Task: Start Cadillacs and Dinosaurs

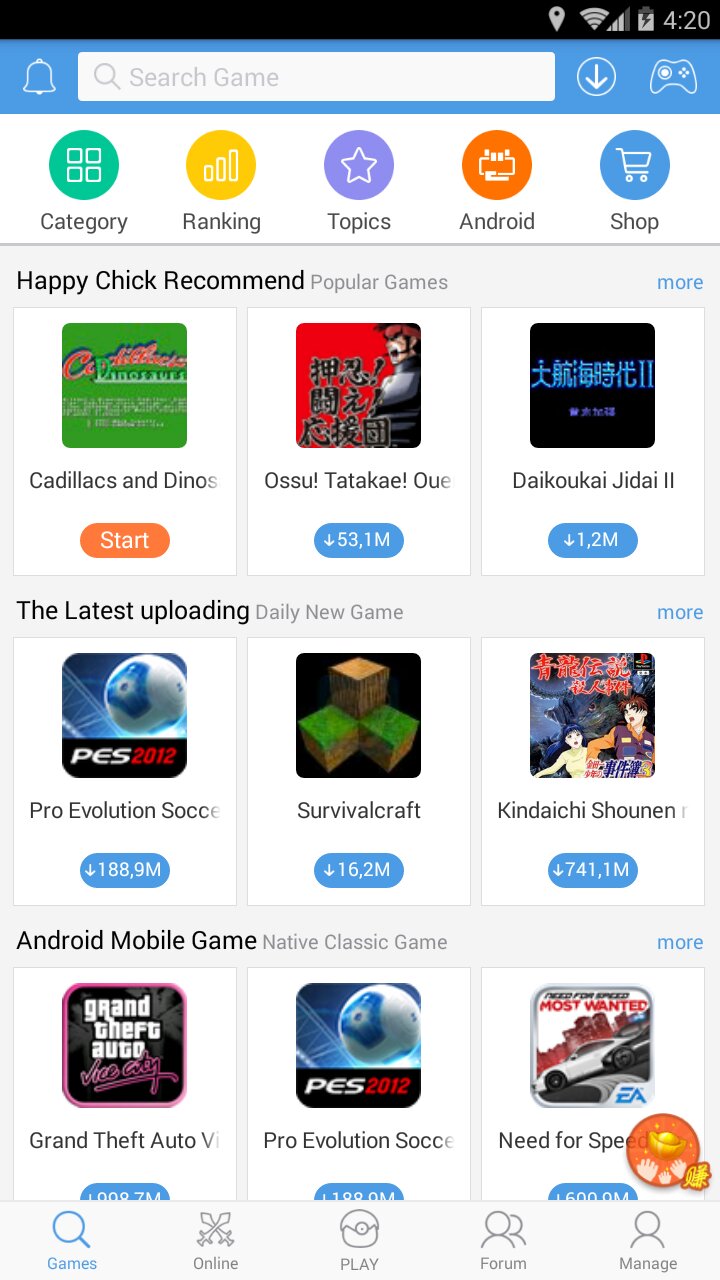Action: [125, 541]
